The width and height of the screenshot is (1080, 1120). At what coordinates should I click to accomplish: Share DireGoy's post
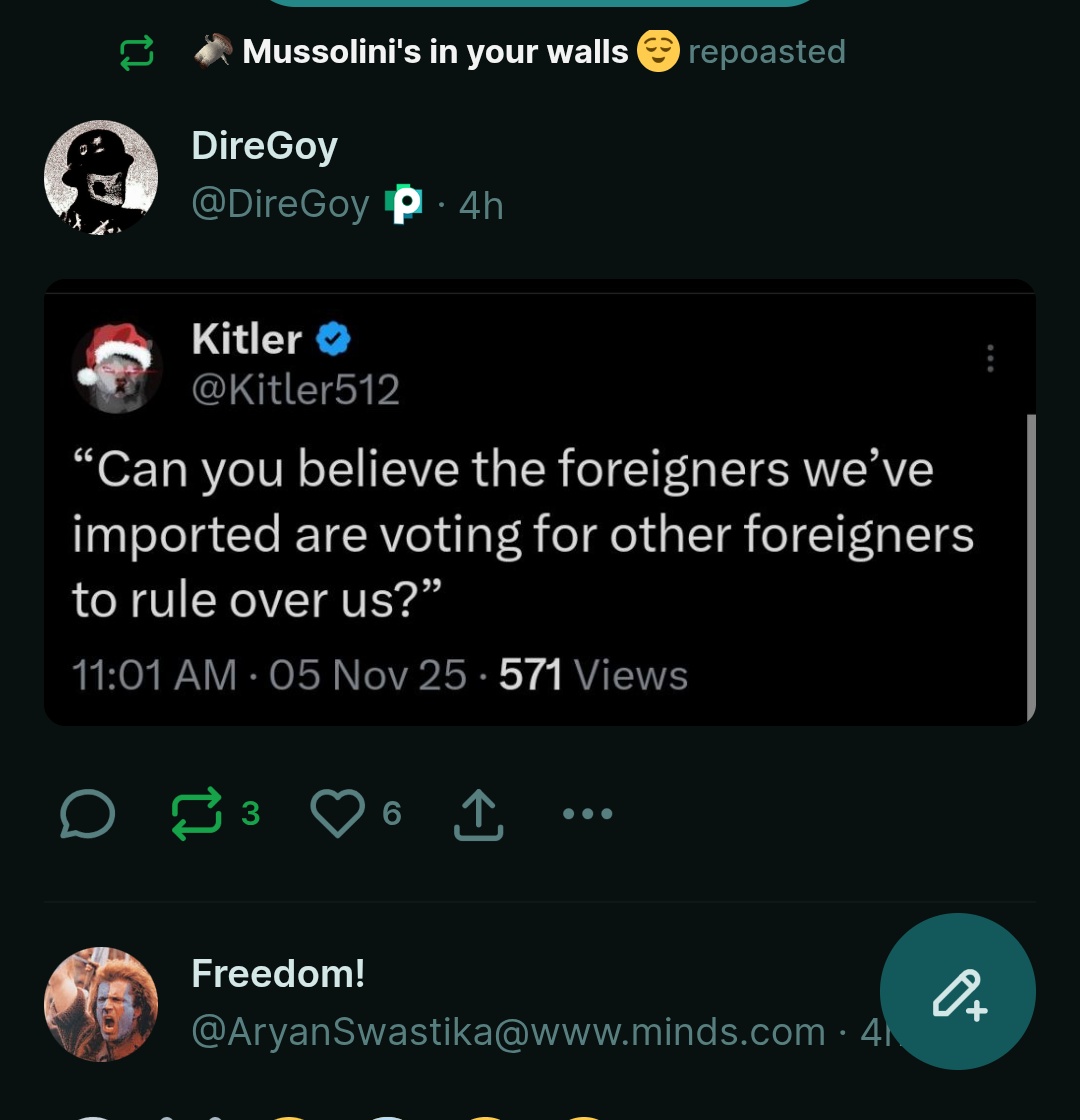coord(478,814)
